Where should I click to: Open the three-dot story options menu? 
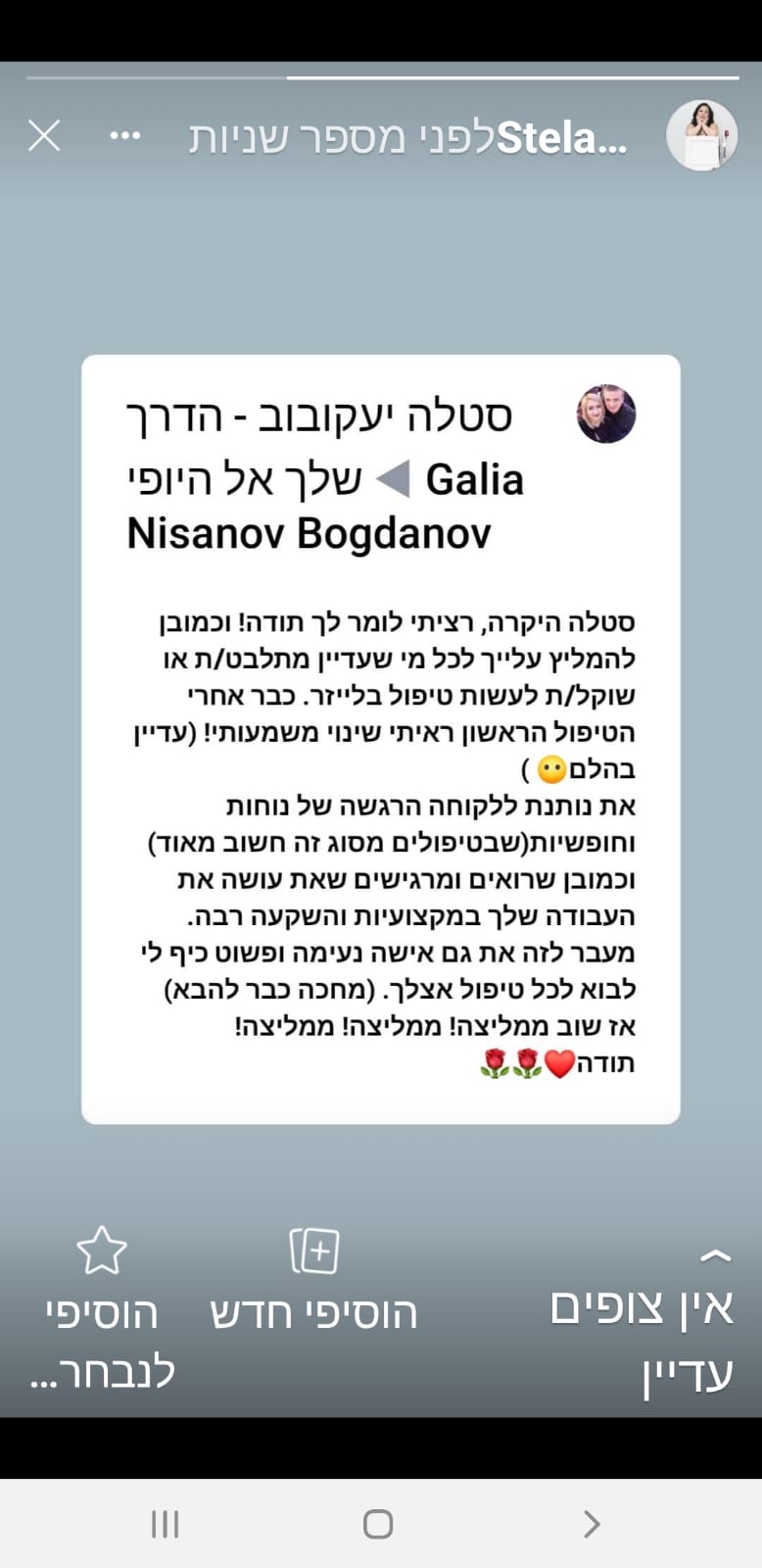click(125, 135)
